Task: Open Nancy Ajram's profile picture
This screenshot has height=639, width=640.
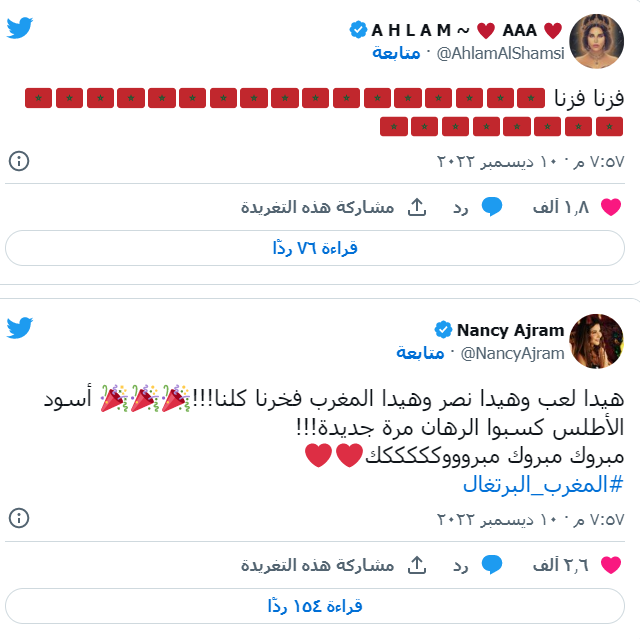Action: (596, 341)
